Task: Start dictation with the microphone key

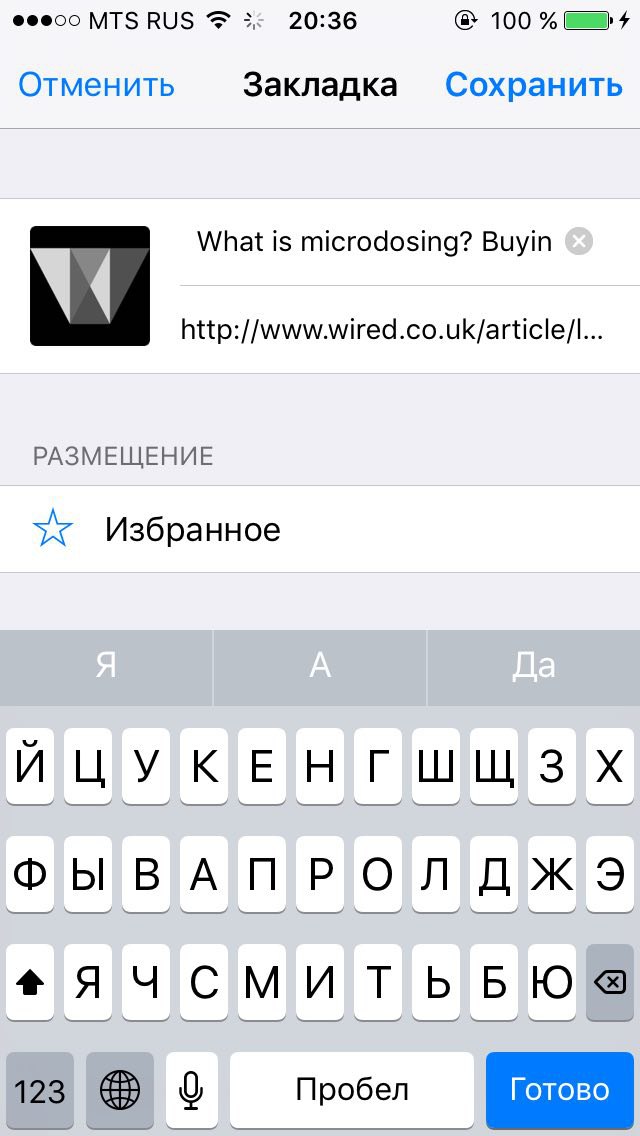Action: [x=191, y=1090]
